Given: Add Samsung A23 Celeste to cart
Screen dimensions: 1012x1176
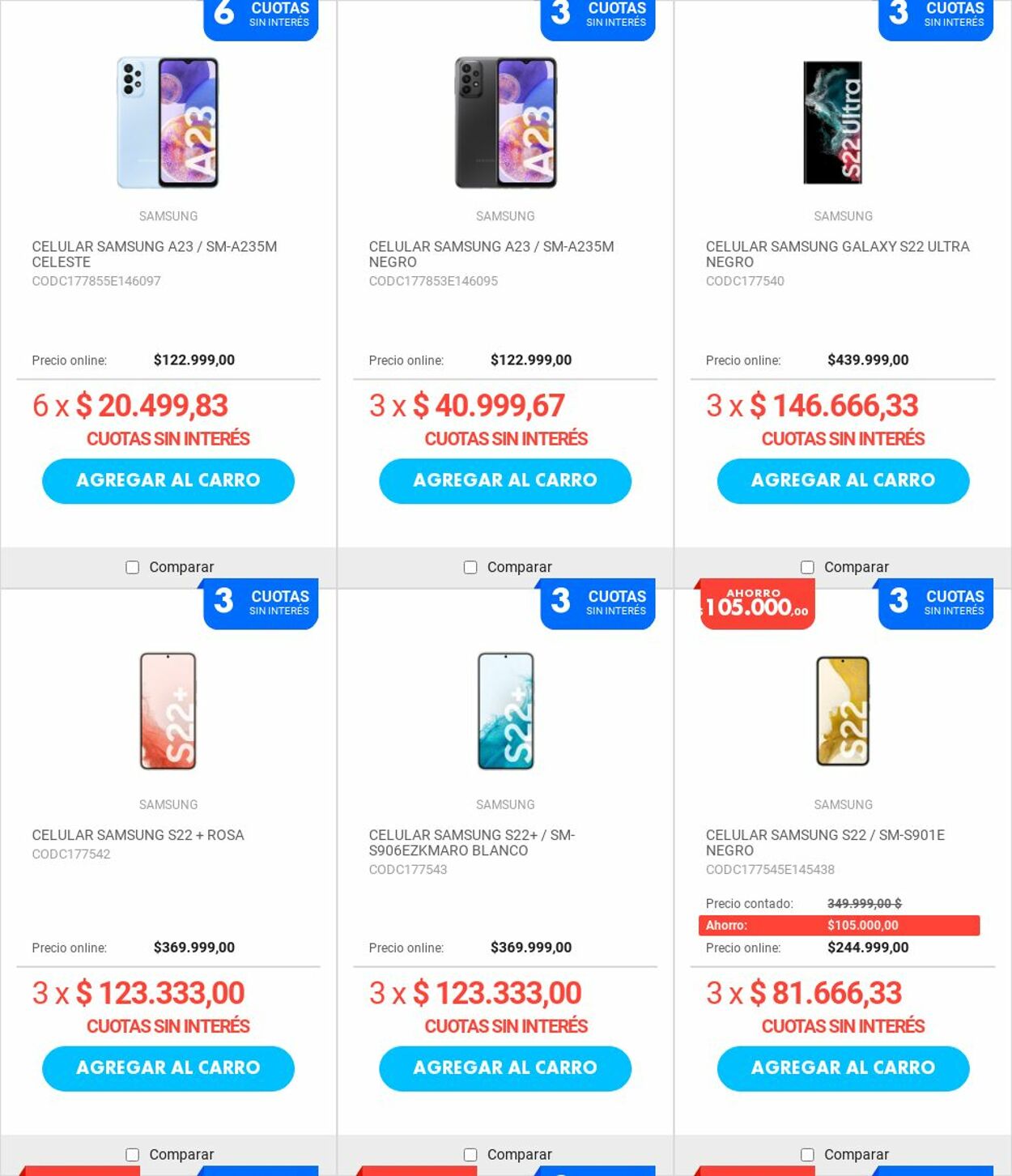Looking at the screenshot, I should 168,481.
